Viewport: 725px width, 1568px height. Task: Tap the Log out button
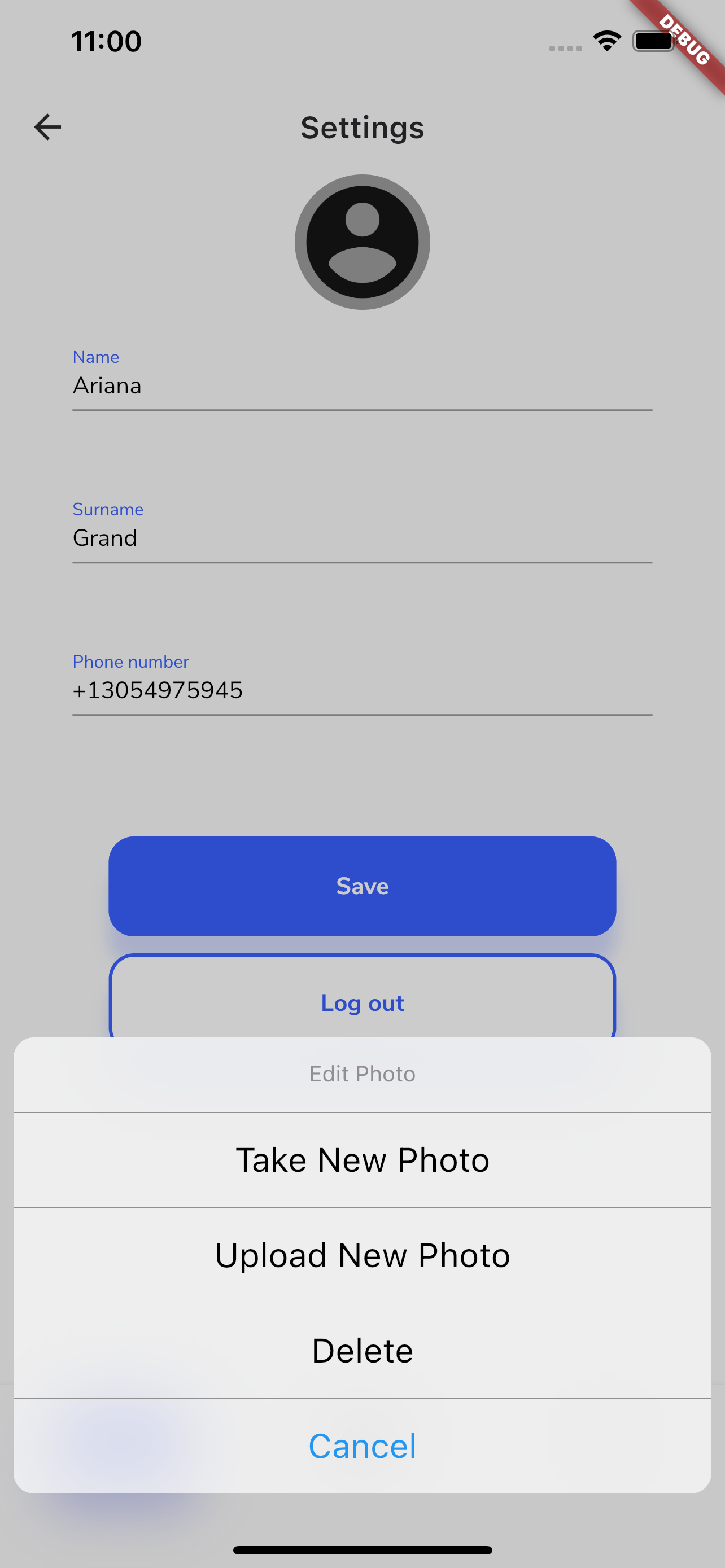coord(362,1002)
